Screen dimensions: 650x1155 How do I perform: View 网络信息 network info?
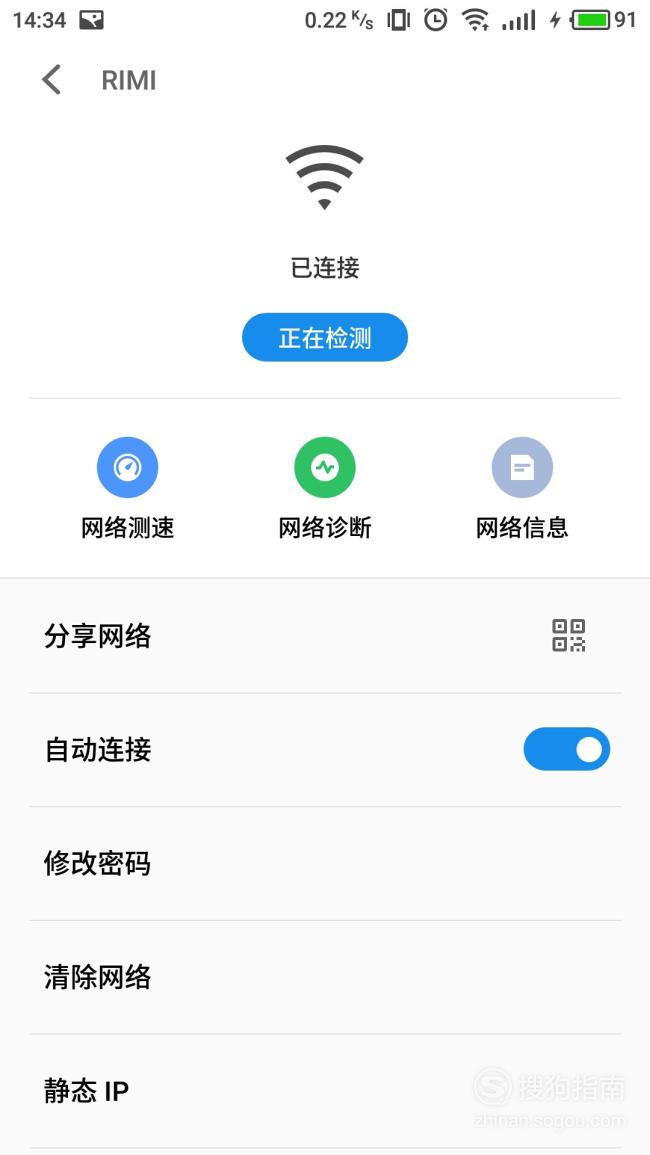[522, 488]
